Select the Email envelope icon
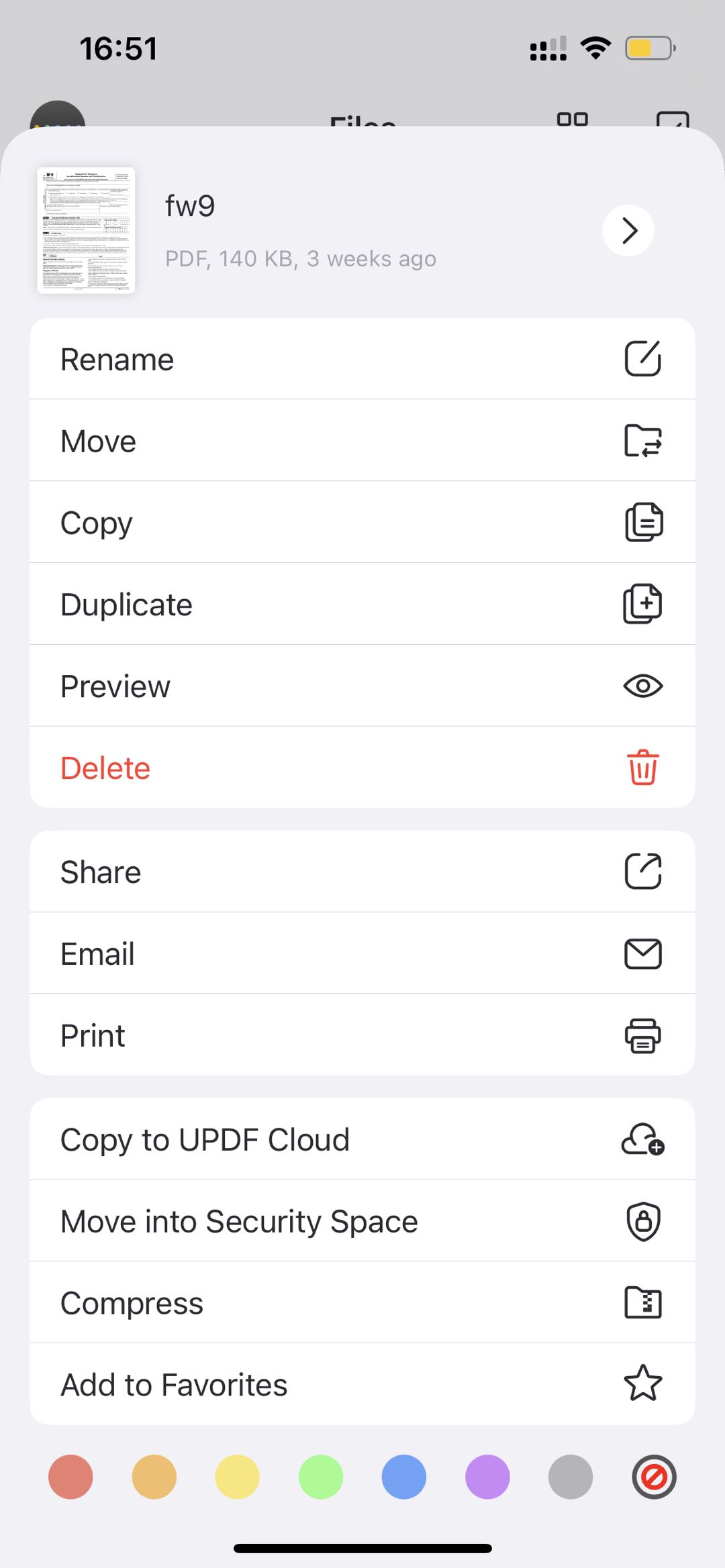Image resolution: width=725 pixels, height=1568 pixels. 642,953
